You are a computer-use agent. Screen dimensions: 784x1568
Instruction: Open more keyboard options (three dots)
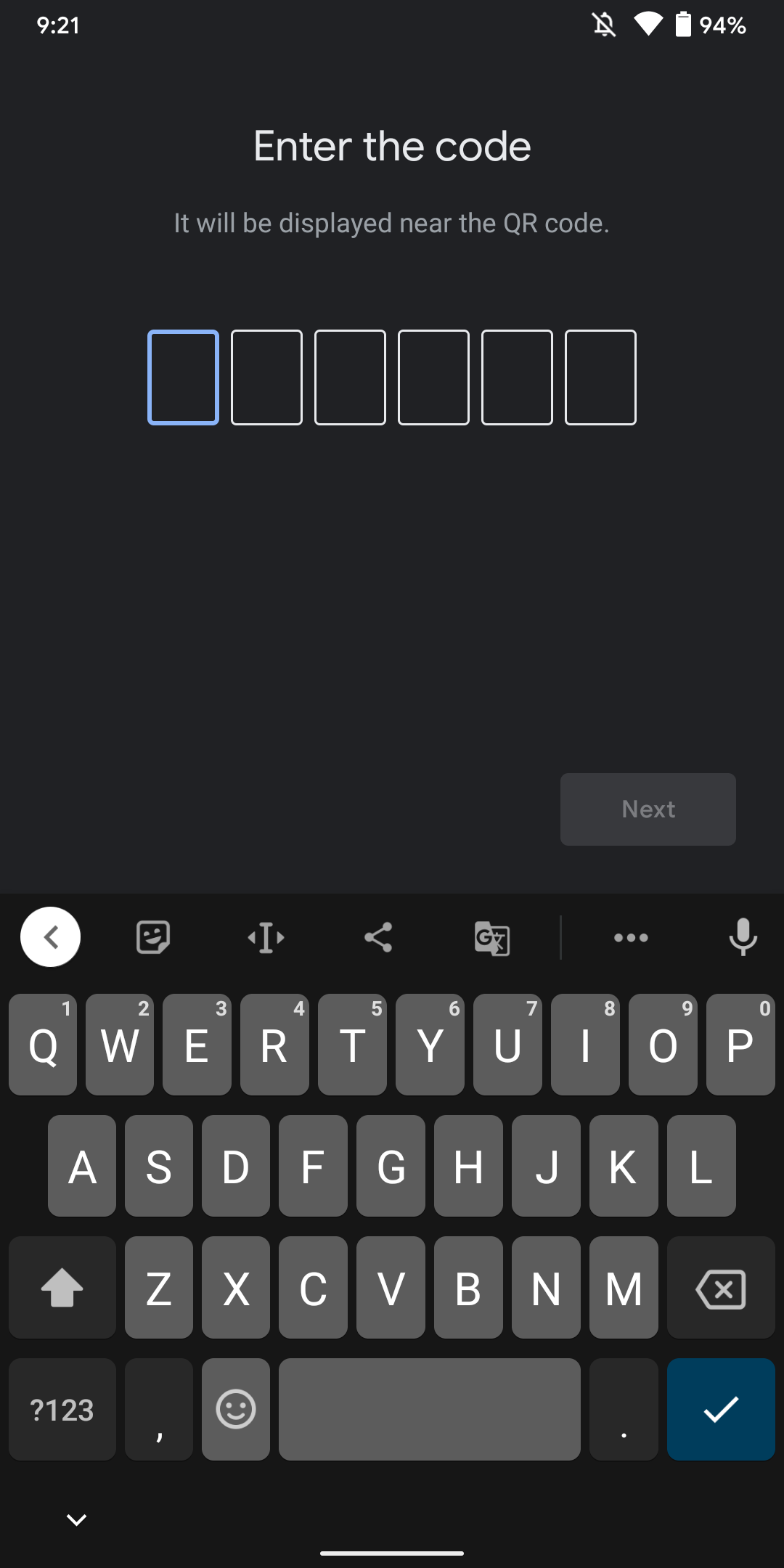[x=631, y=937]
